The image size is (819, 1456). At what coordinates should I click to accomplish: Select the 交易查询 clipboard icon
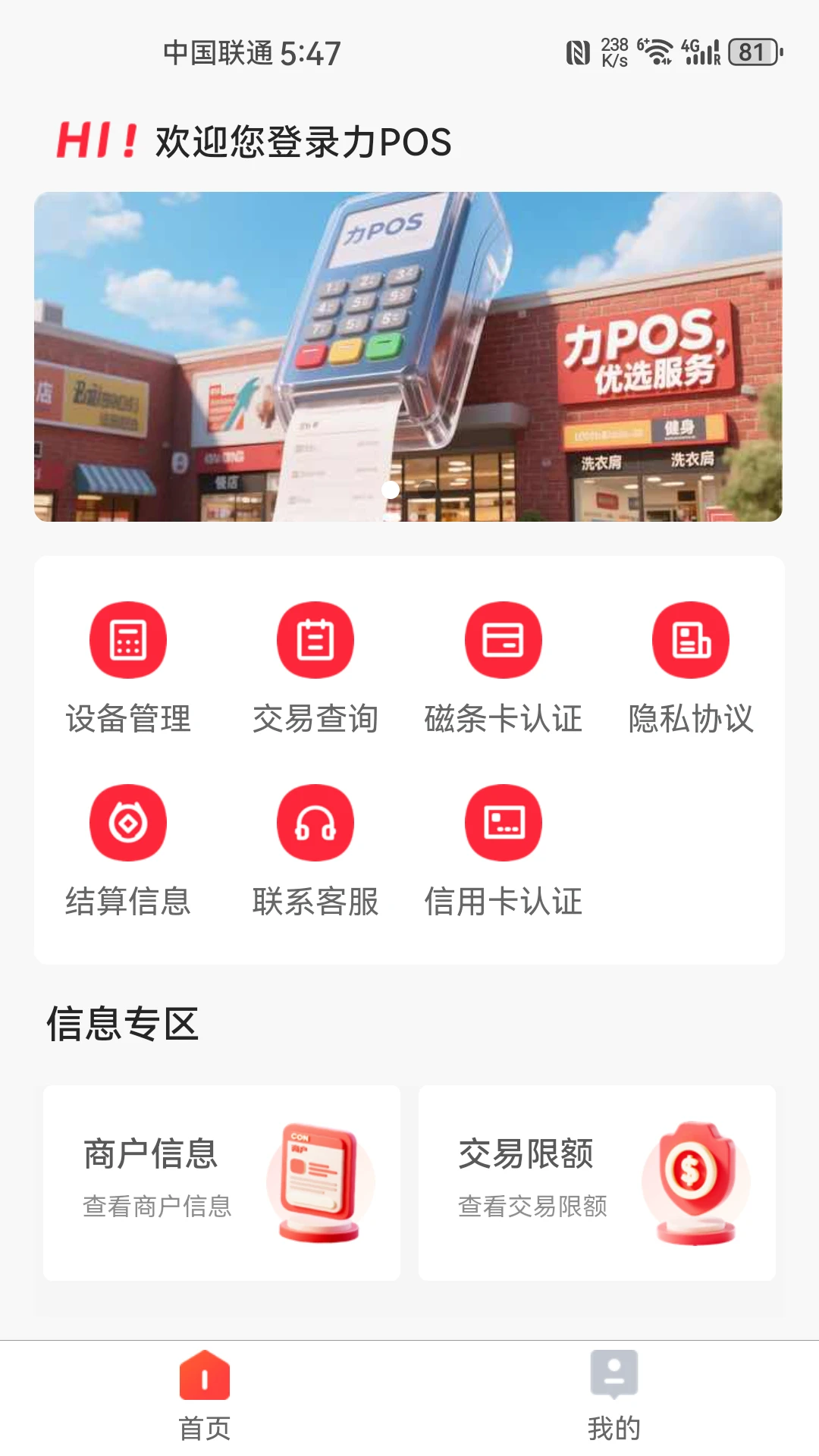[315, 639]
